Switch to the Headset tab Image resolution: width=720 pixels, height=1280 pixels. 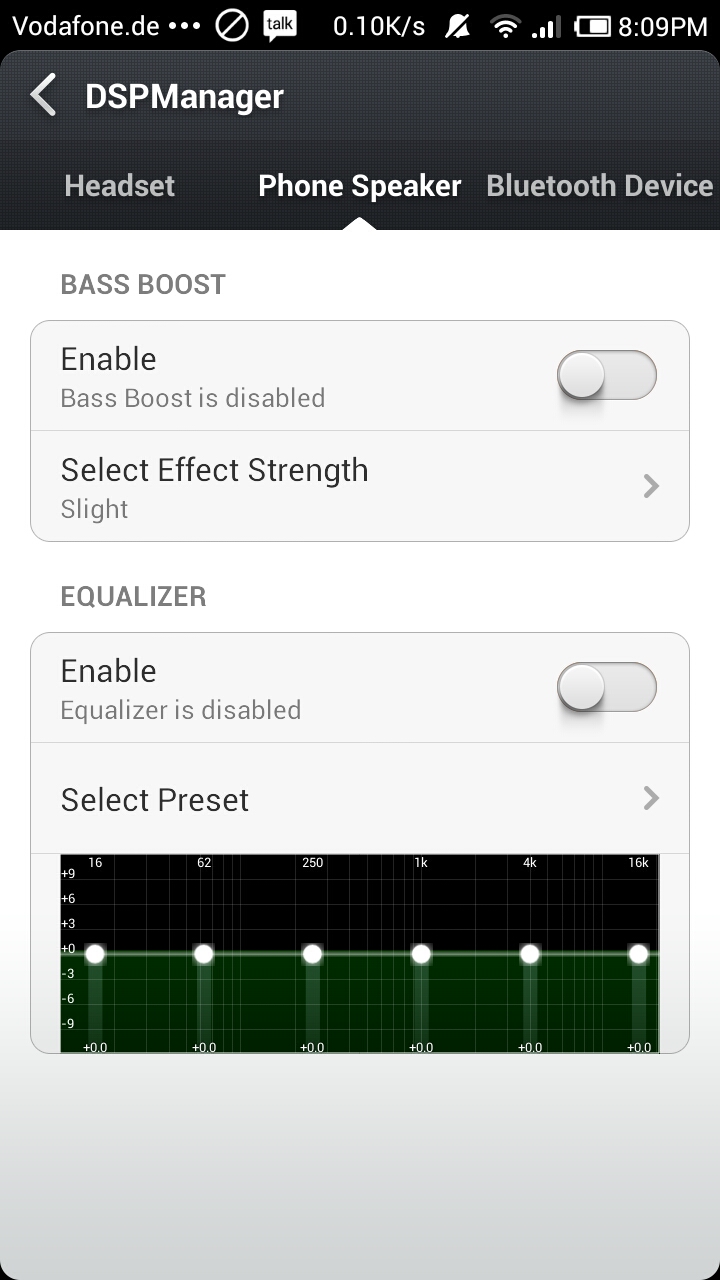(119, 186)
